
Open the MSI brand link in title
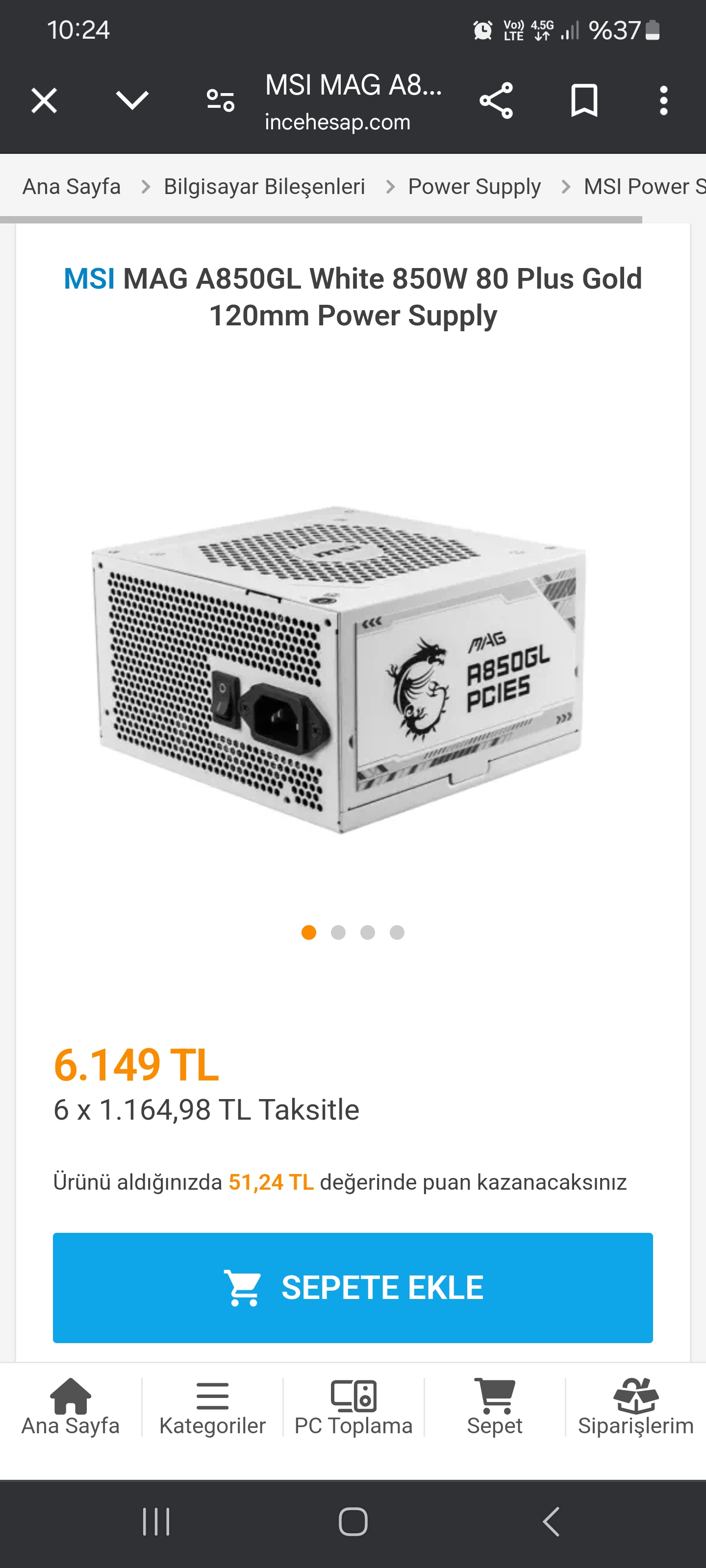point(89,279)
